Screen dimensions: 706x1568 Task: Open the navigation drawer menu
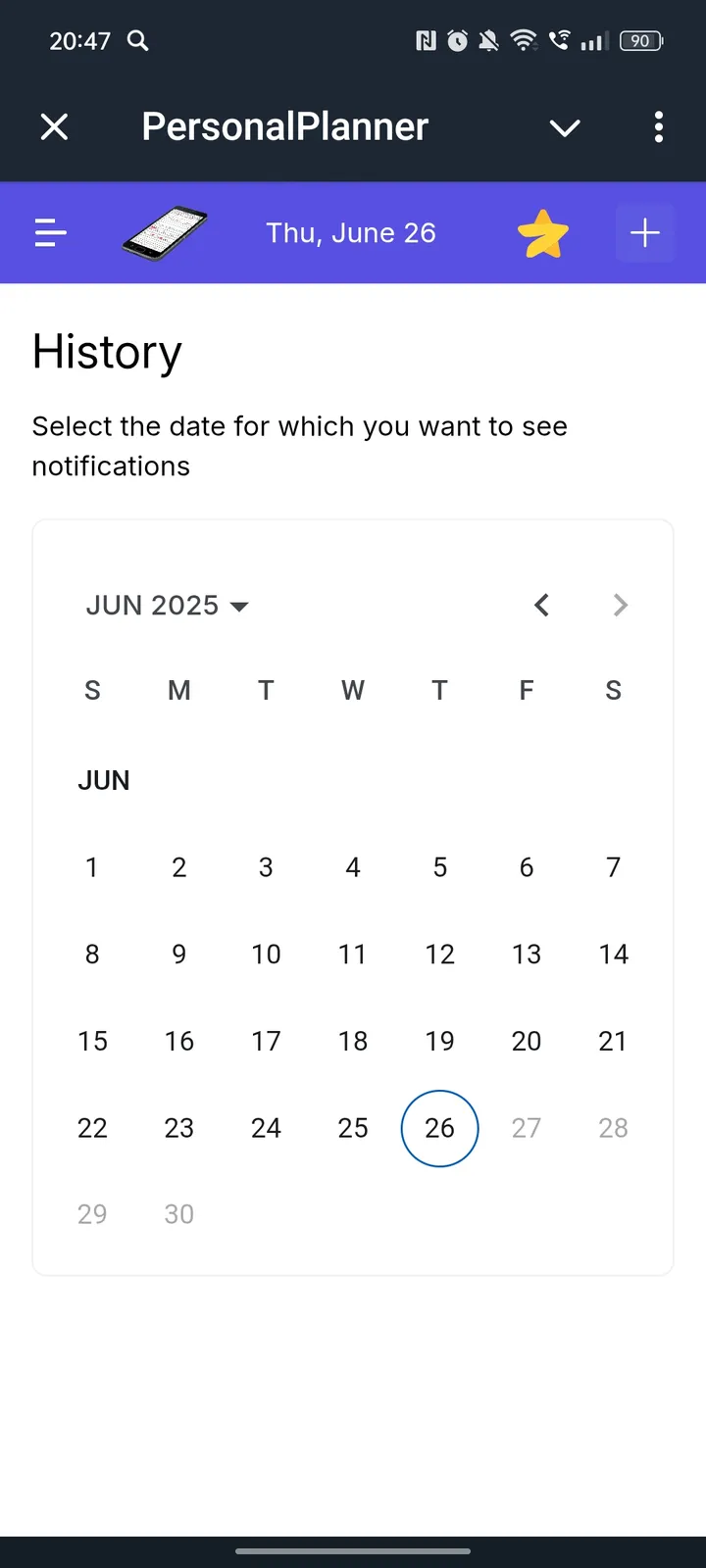pos(50,232)
